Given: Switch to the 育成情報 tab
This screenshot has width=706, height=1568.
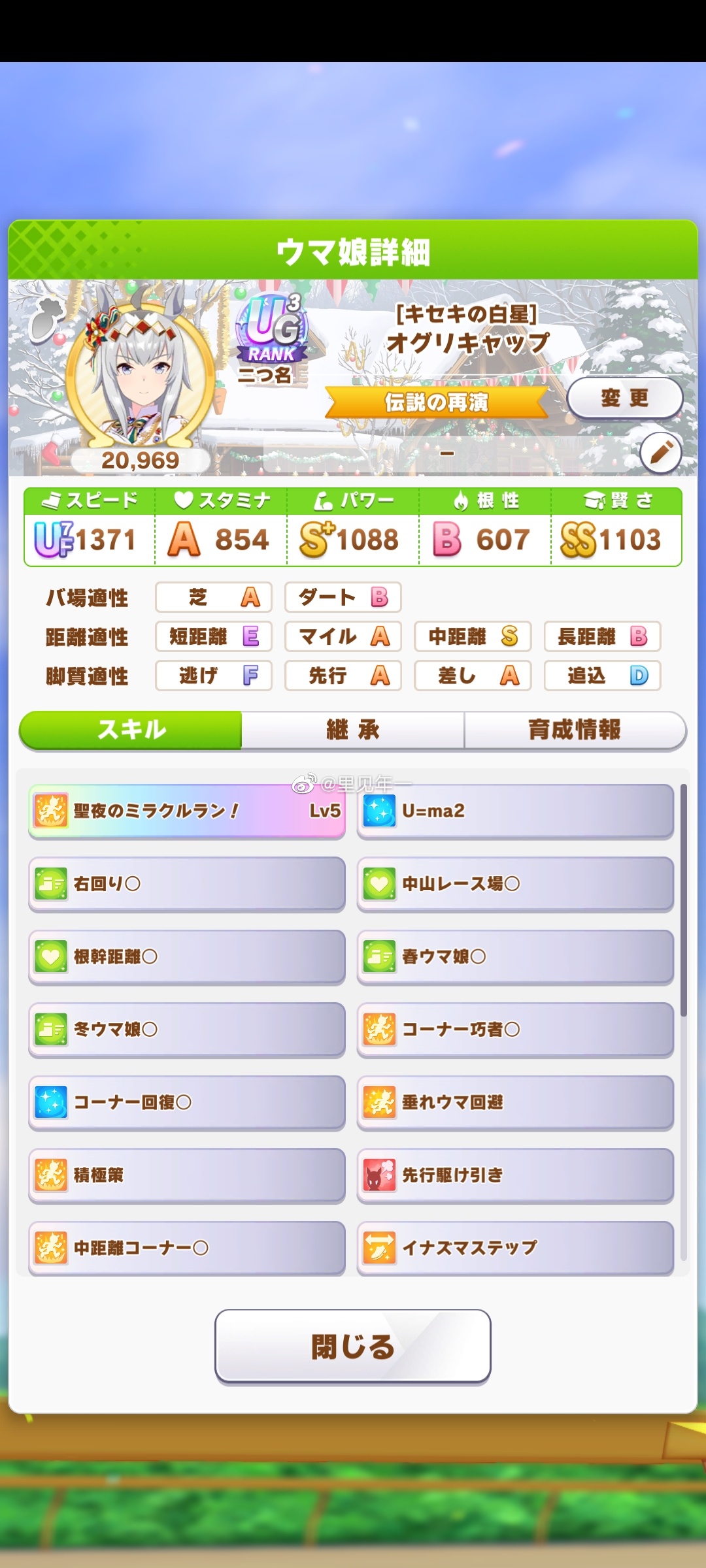Looking at the screenshot, I should (574, 730).
